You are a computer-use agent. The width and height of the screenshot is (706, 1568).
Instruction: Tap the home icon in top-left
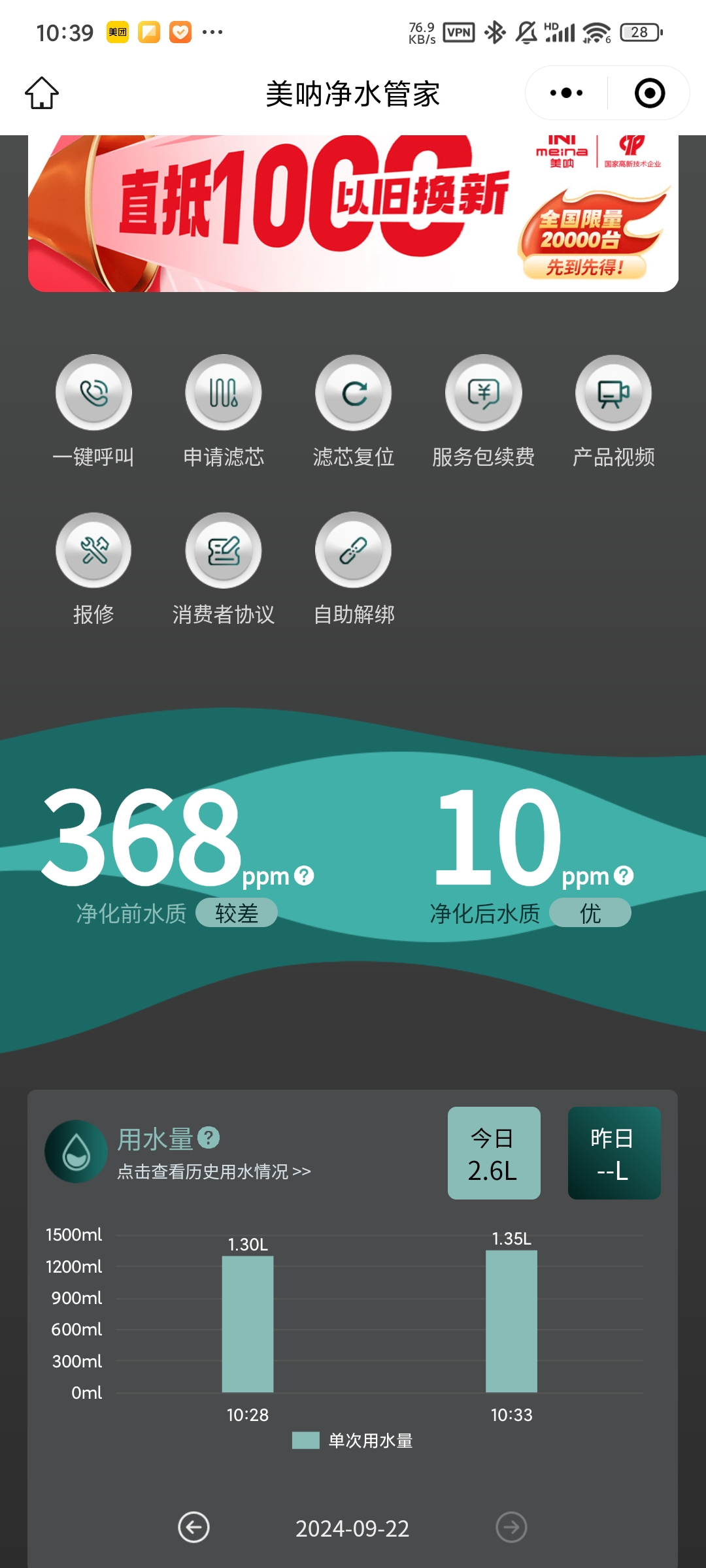tap(41, 92)
